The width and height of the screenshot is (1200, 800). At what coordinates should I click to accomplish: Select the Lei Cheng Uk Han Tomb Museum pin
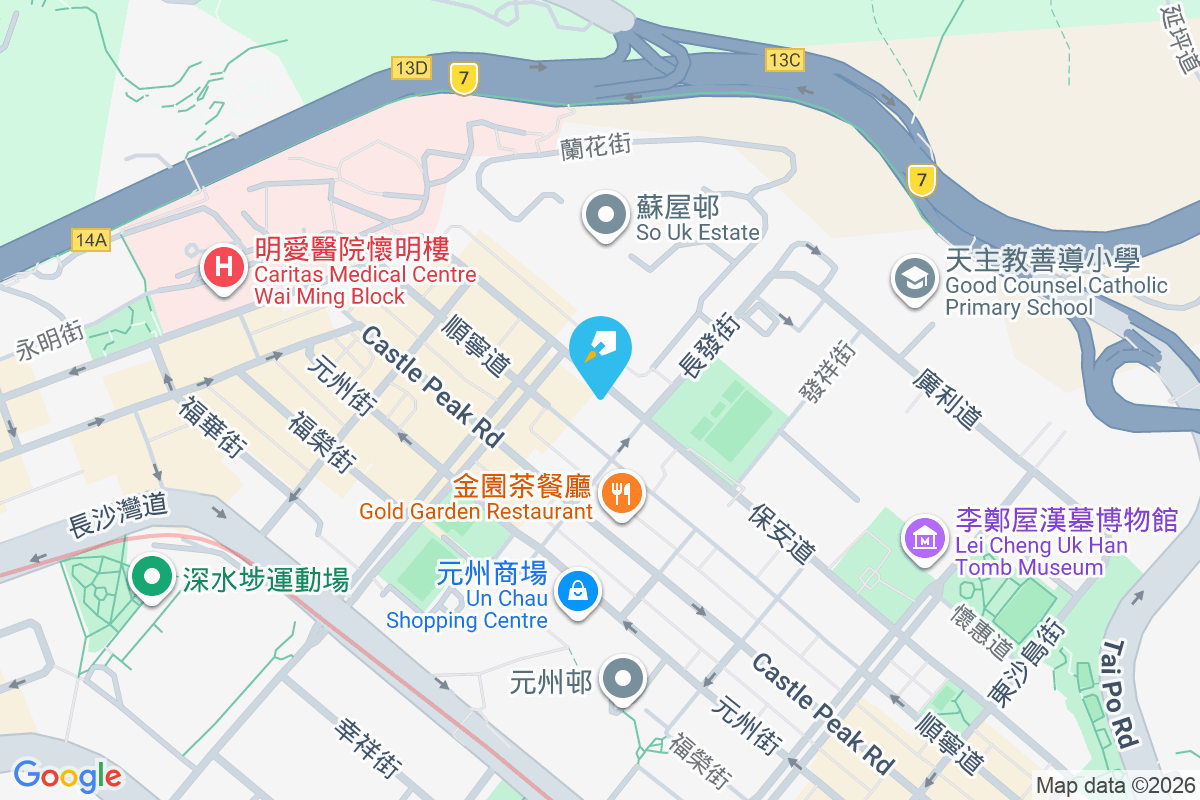(925, 540)
